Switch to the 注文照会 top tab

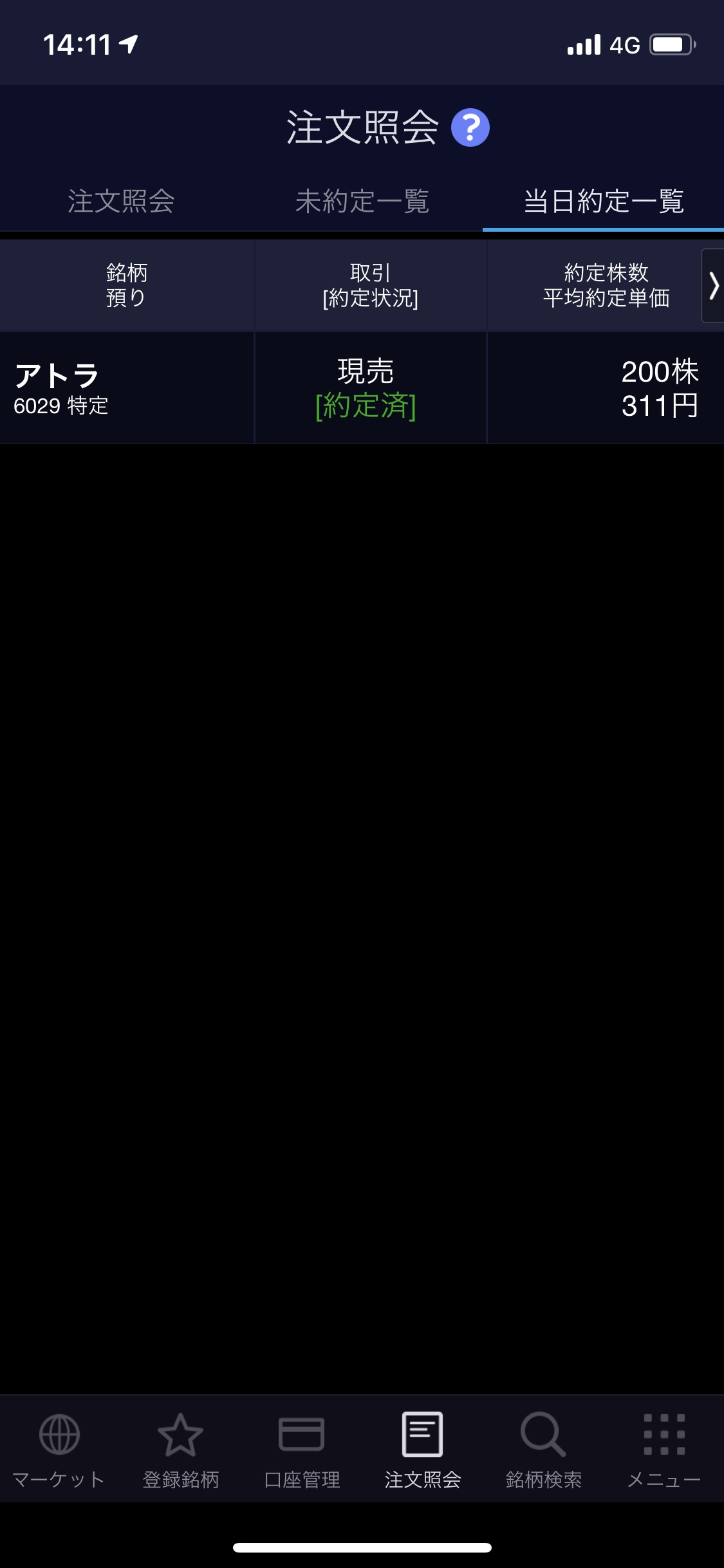[121, 201]
